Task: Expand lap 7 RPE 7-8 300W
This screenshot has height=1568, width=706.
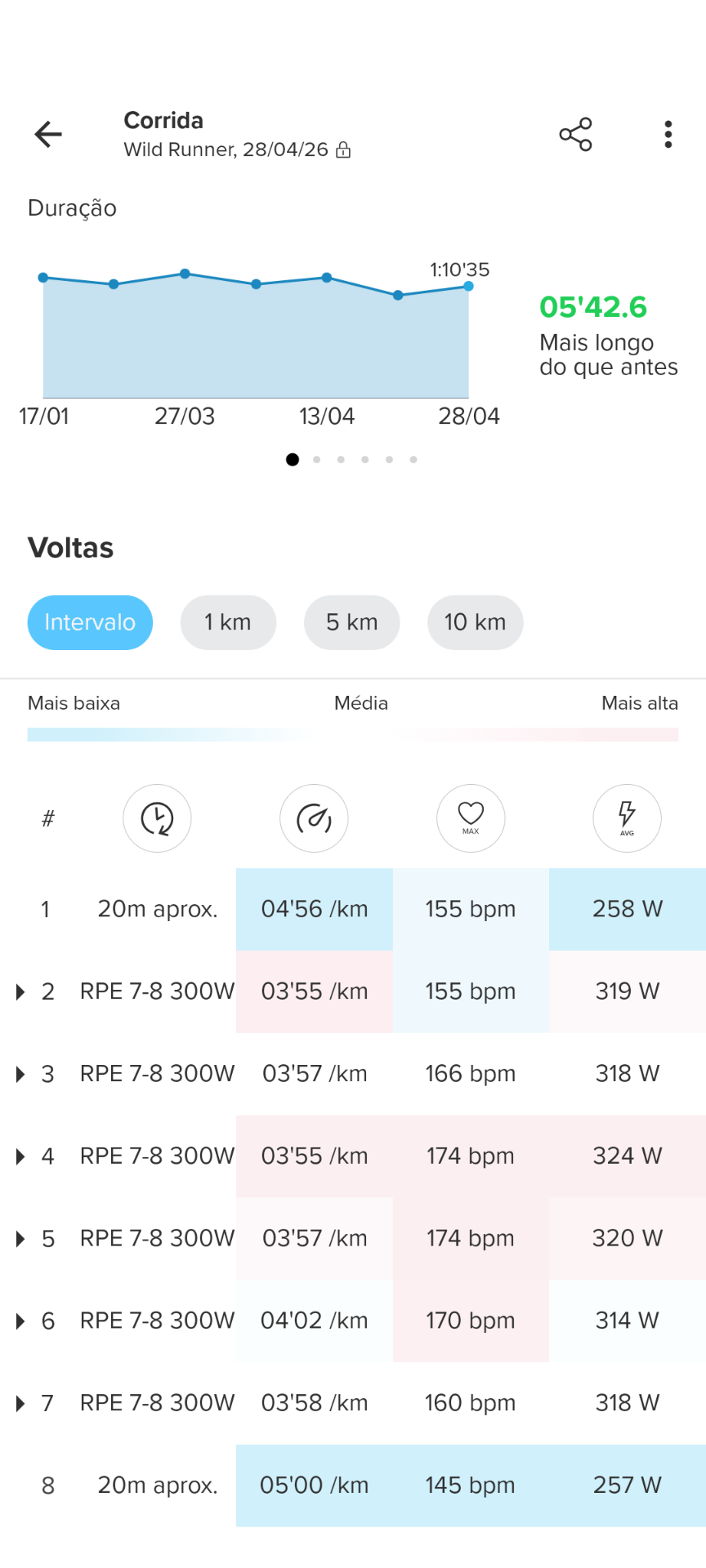Action: (21, 1403)
